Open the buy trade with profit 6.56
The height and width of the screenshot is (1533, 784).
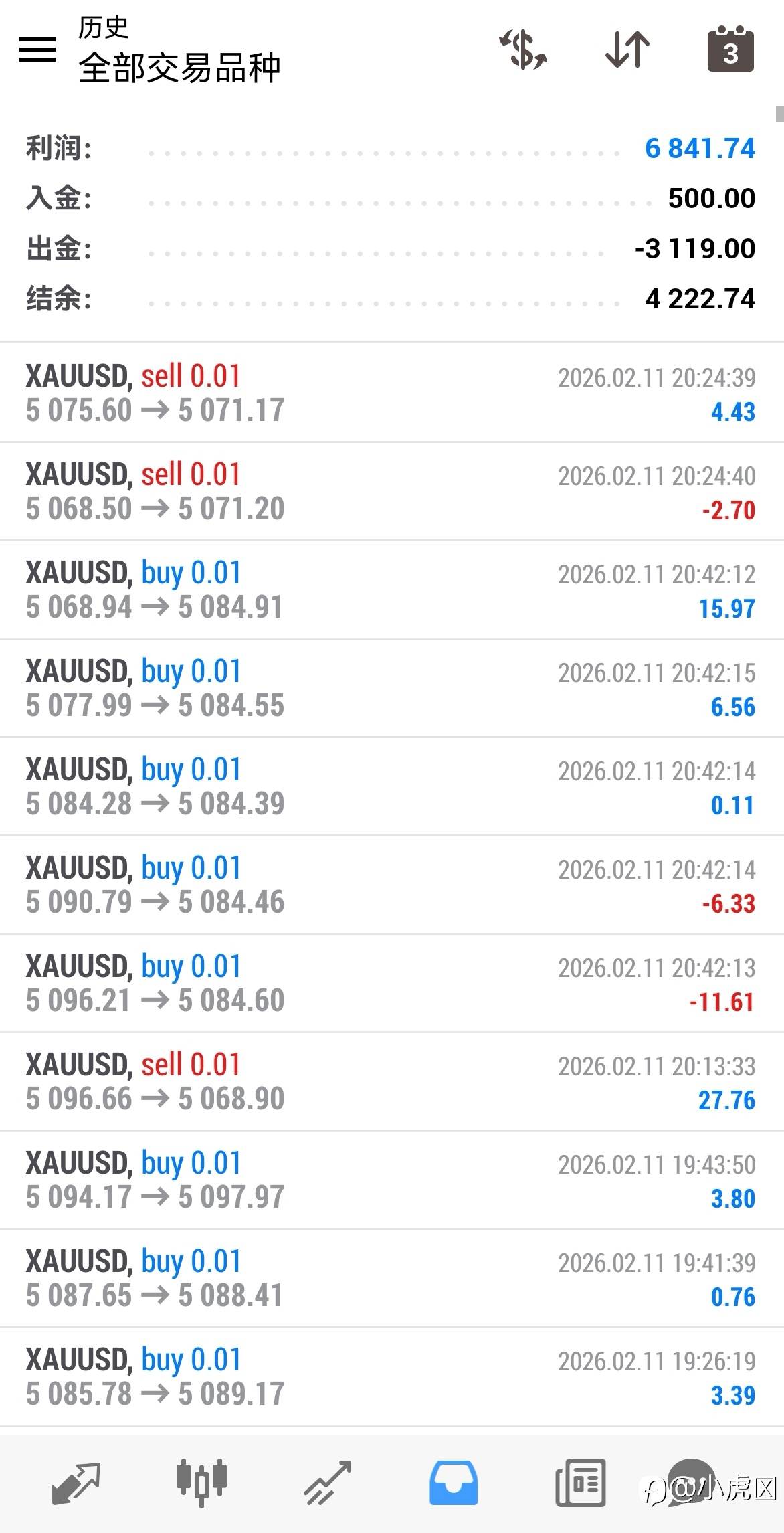click(x=392, y=688)
